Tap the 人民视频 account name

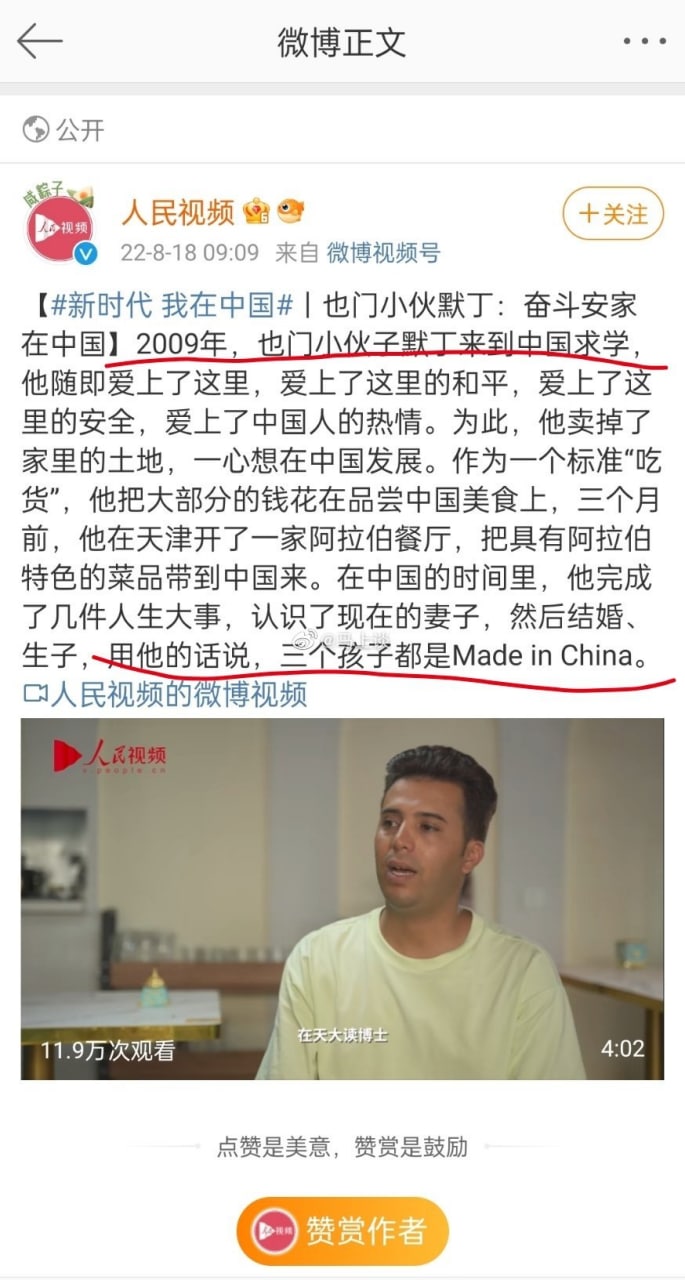click(178, 212)
